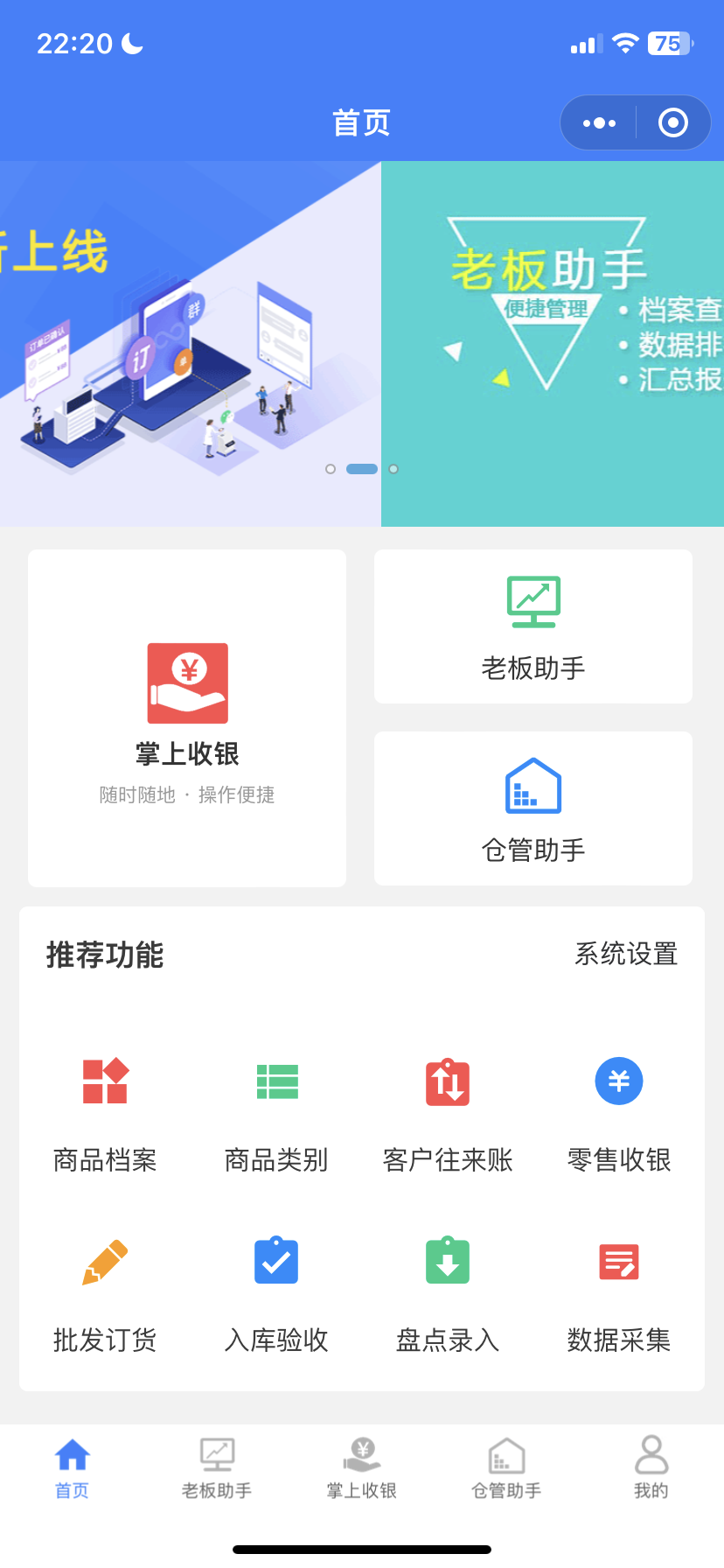Close the mini program via circle icon

pyautogui.click(x=672, y=123)
